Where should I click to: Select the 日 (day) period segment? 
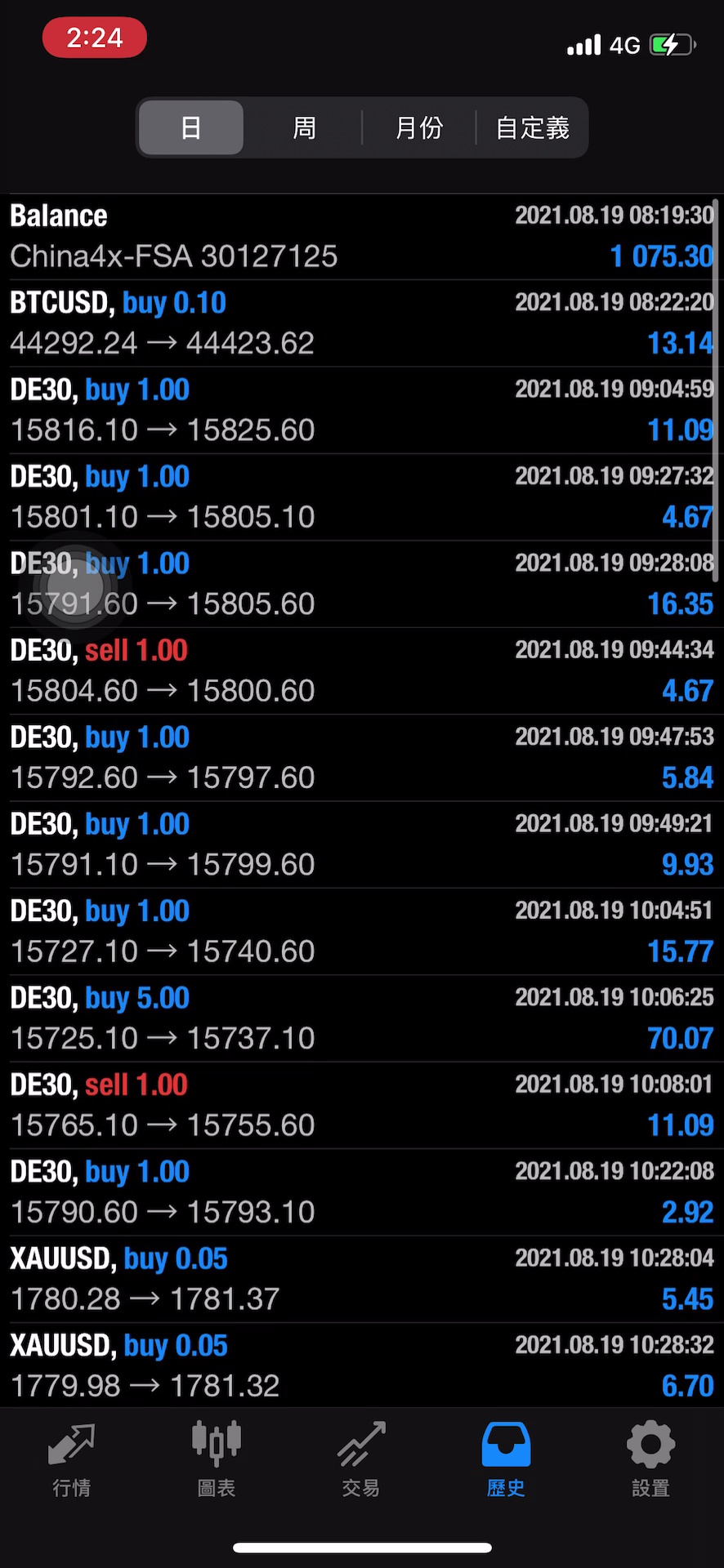point(191,127)
